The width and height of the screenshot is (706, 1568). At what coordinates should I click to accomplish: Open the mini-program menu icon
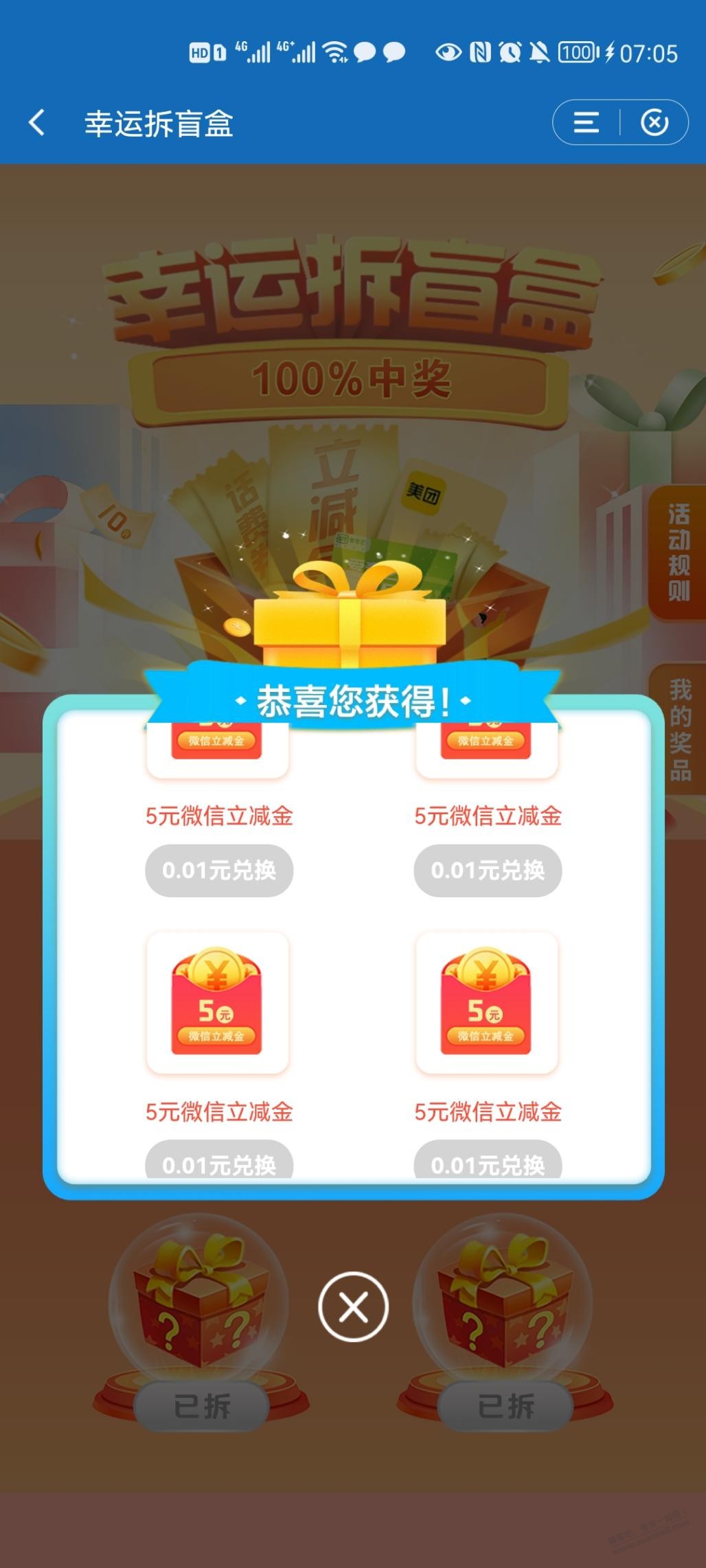586,123
